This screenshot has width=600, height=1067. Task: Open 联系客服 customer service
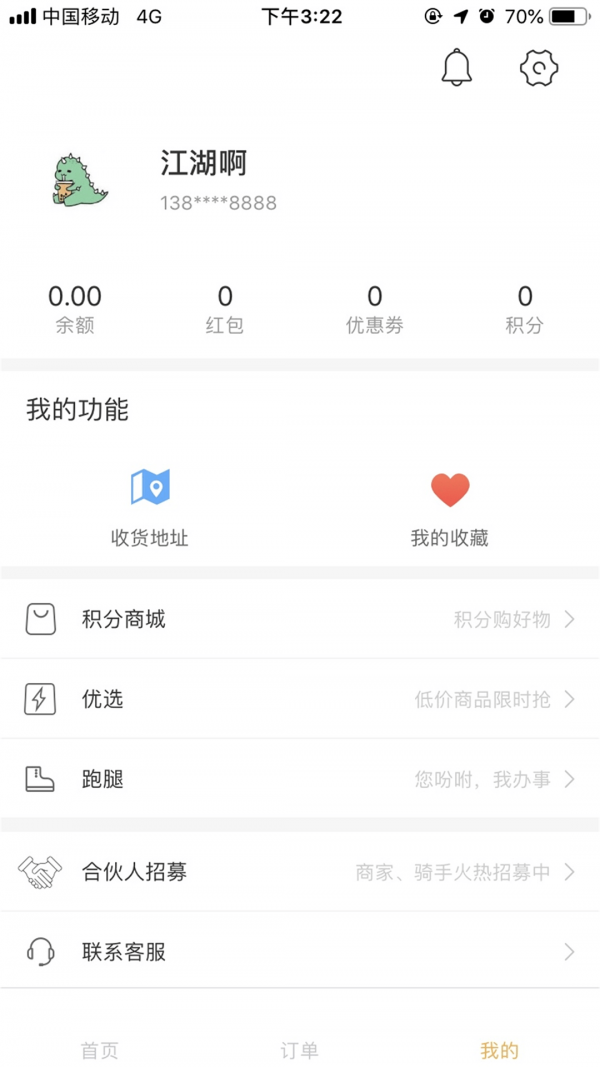coord(300,952)
